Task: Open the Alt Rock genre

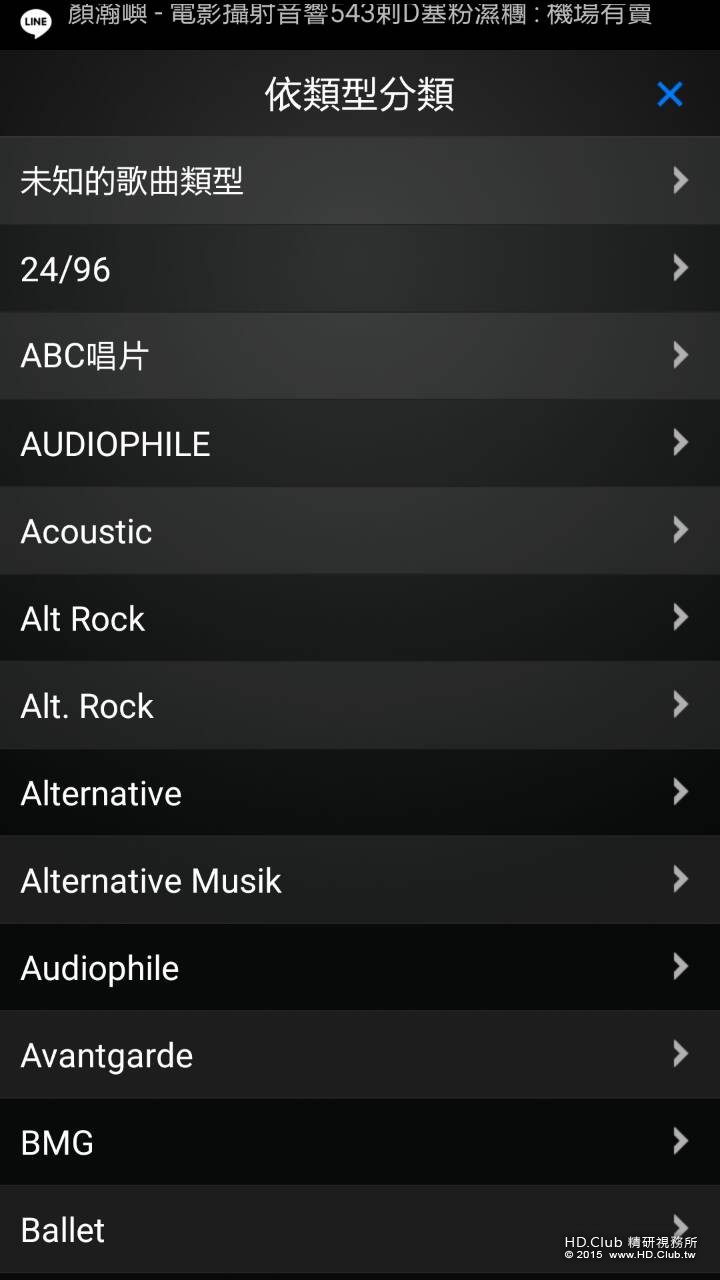Action: [360, 618]
